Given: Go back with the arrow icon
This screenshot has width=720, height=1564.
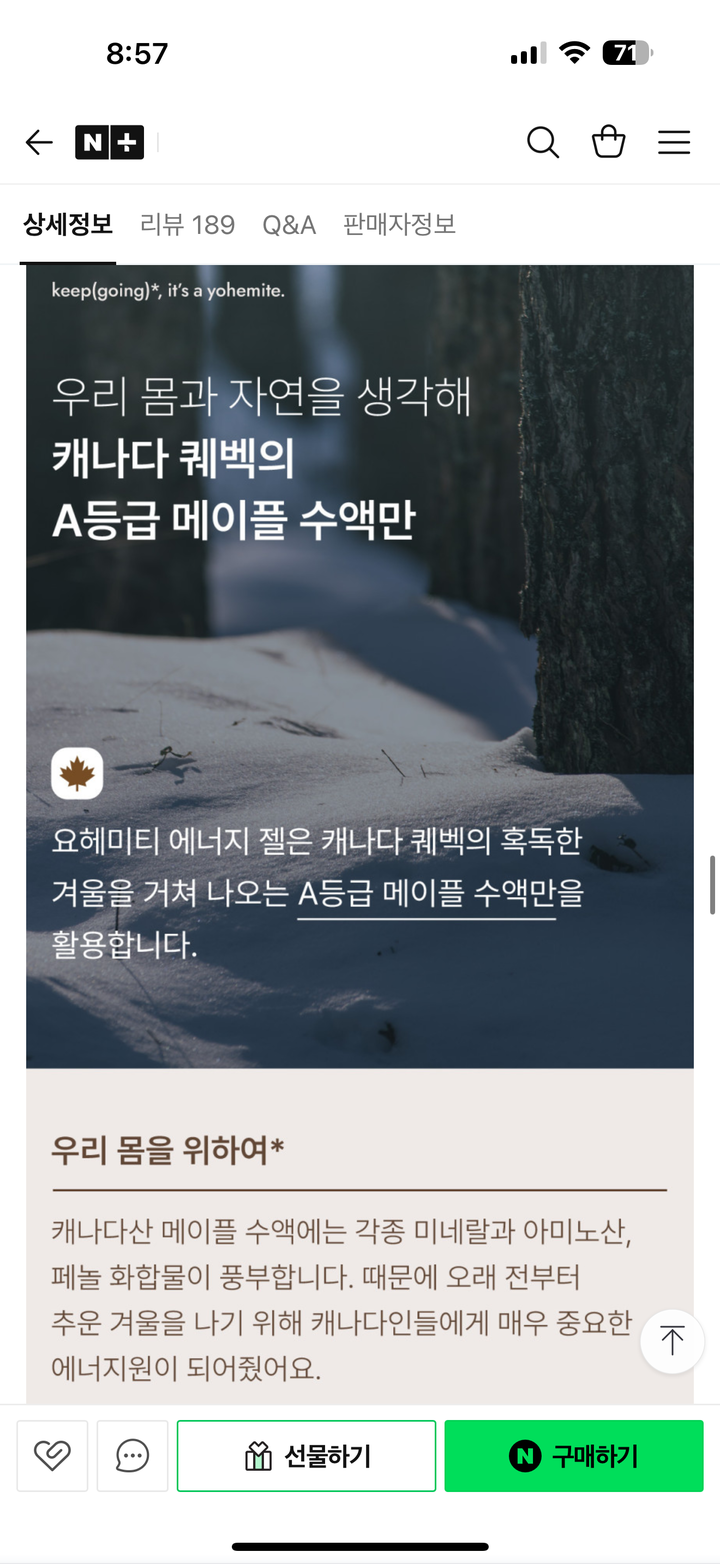Looking at the screenshot, I should click(39, 143).
